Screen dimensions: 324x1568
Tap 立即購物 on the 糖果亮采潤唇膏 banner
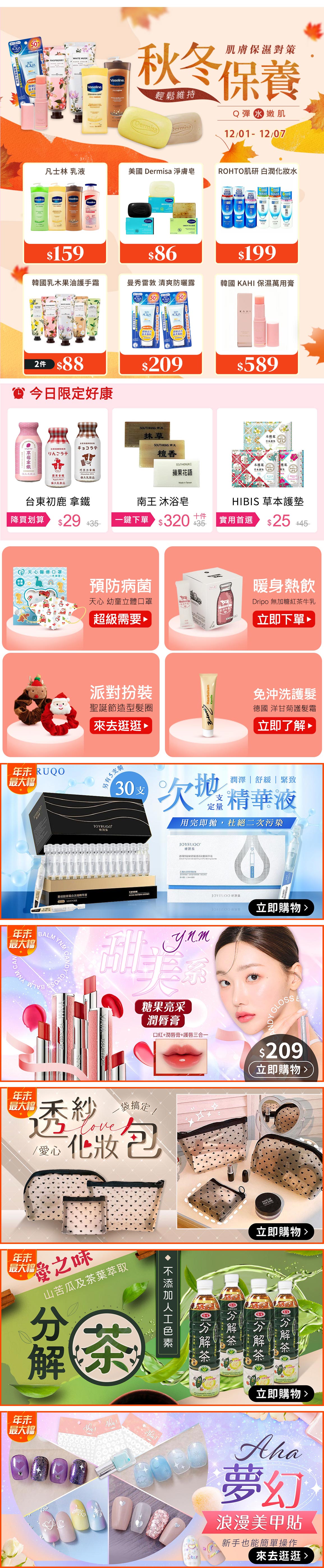pos(281,1069)
